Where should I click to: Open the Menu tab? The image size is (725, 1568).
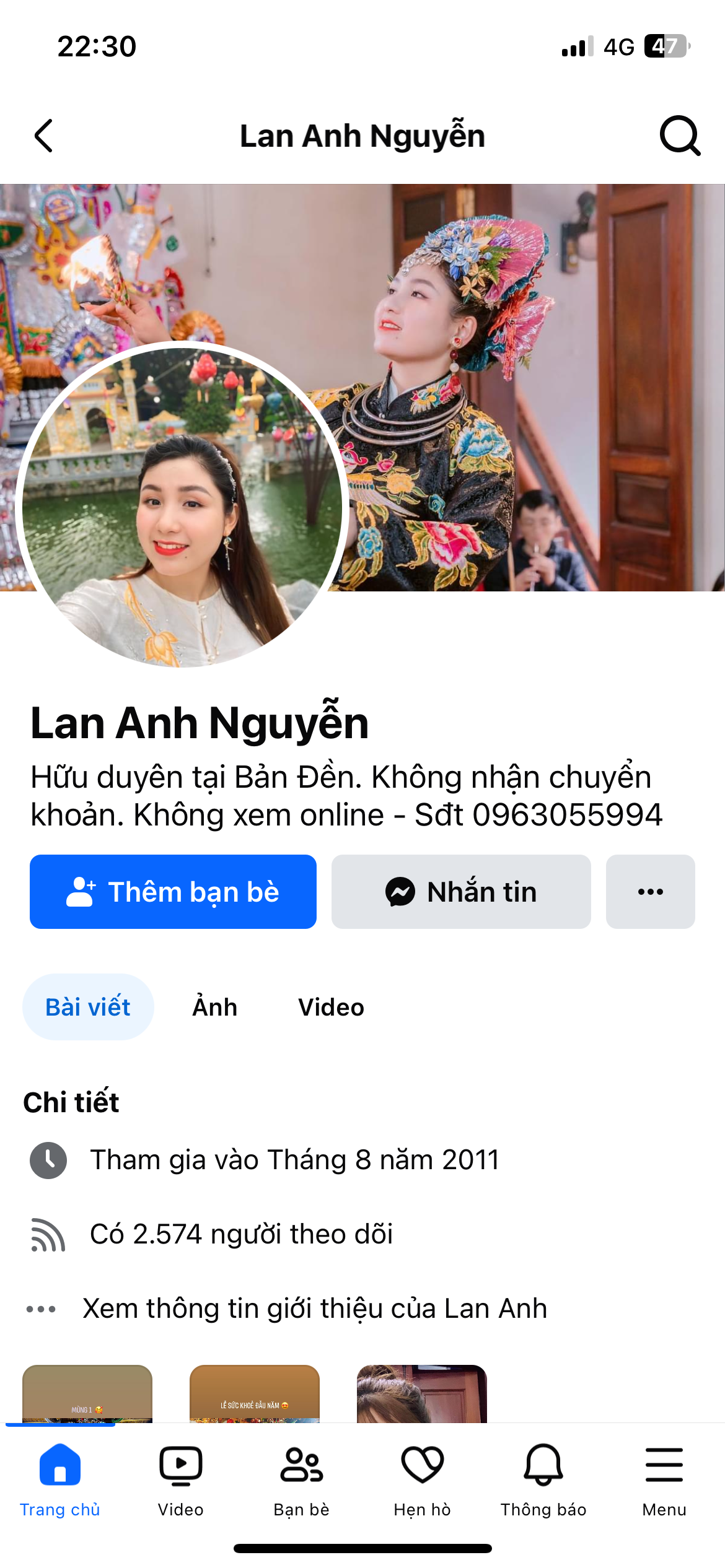click(x=664, y=1479)
